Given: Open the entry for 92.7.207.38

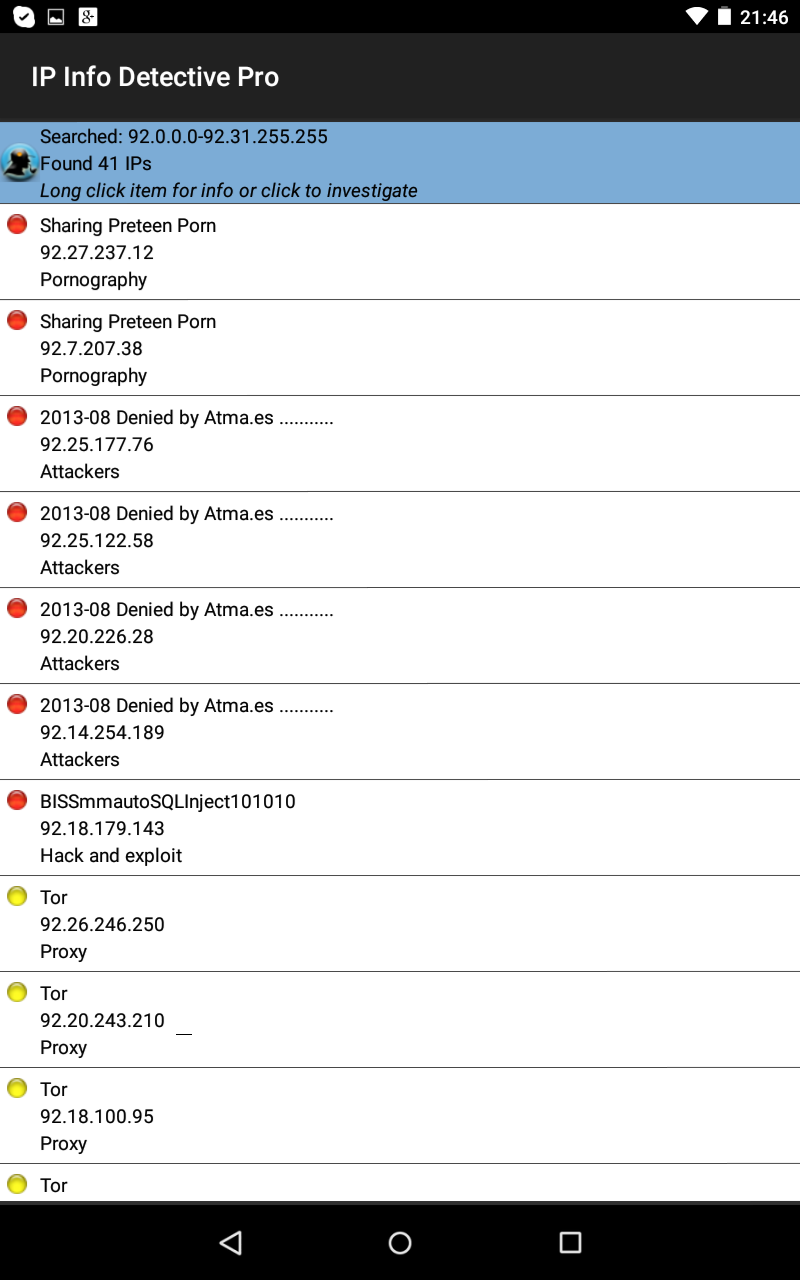Looking at the screenshot, I should tap(400, 348).
